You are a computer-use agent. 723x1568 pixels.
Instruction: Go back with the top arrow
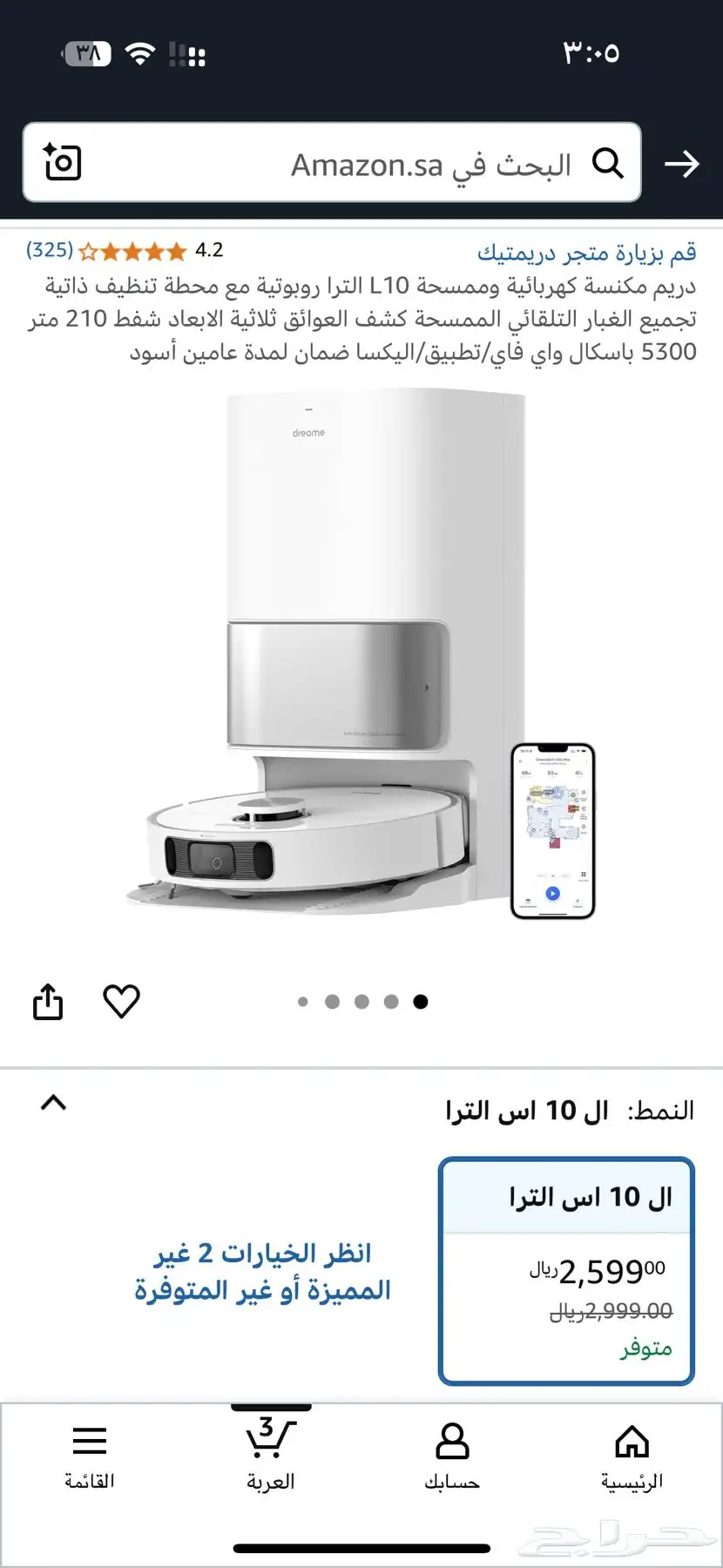point(681,163)
